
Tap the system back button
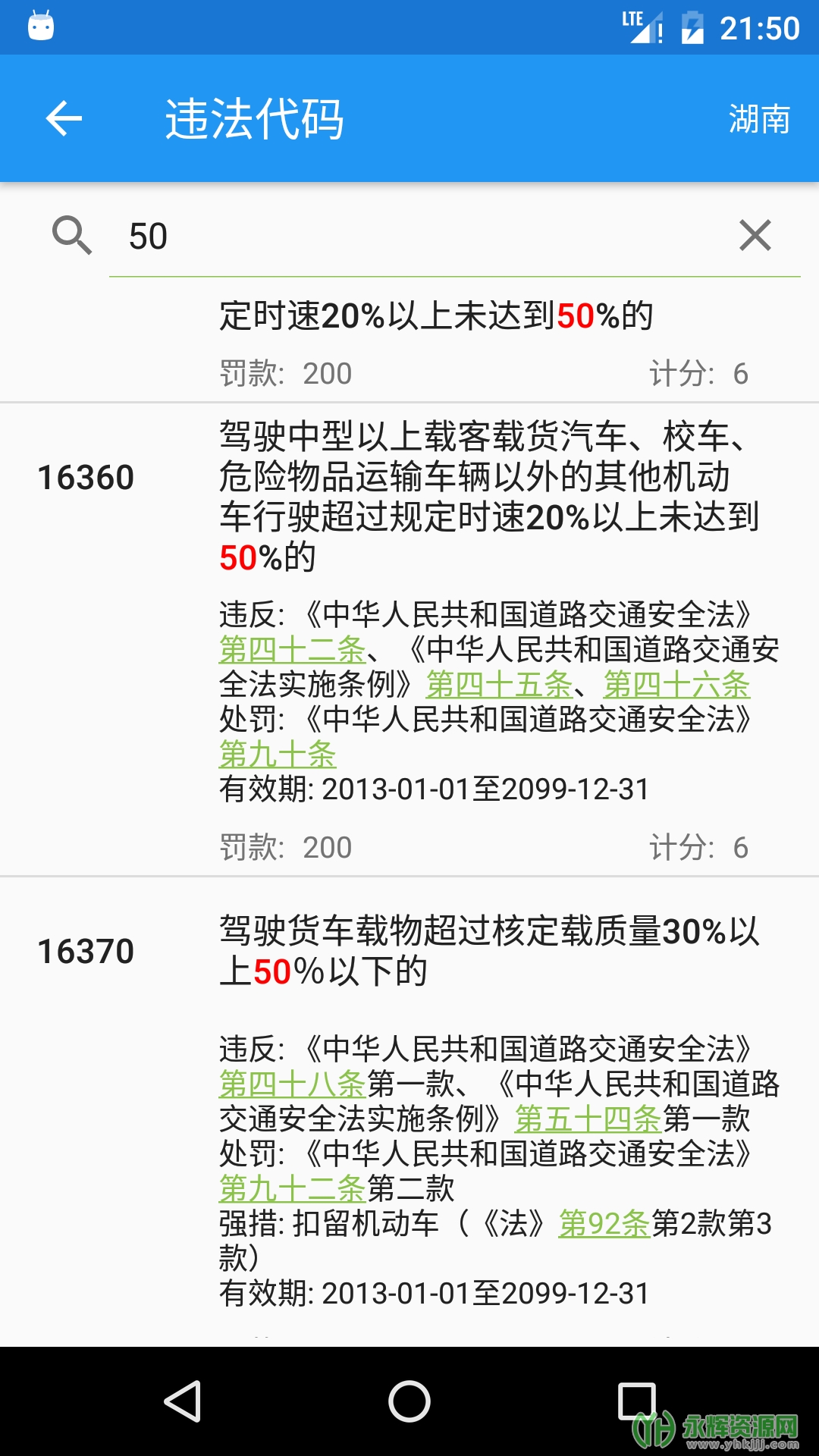(x=183, y=1401)
